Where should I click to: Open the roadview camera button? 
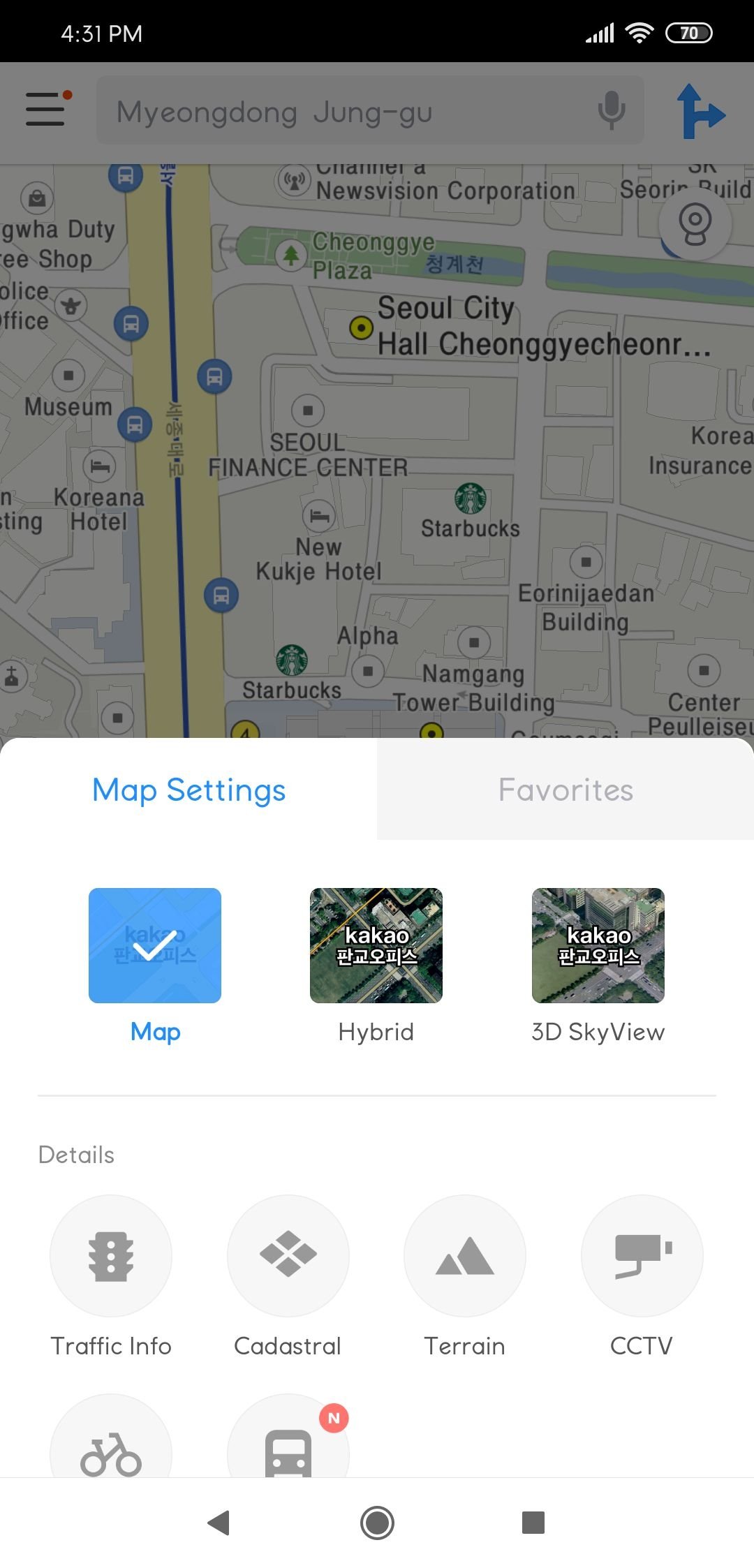coord(695,224)
